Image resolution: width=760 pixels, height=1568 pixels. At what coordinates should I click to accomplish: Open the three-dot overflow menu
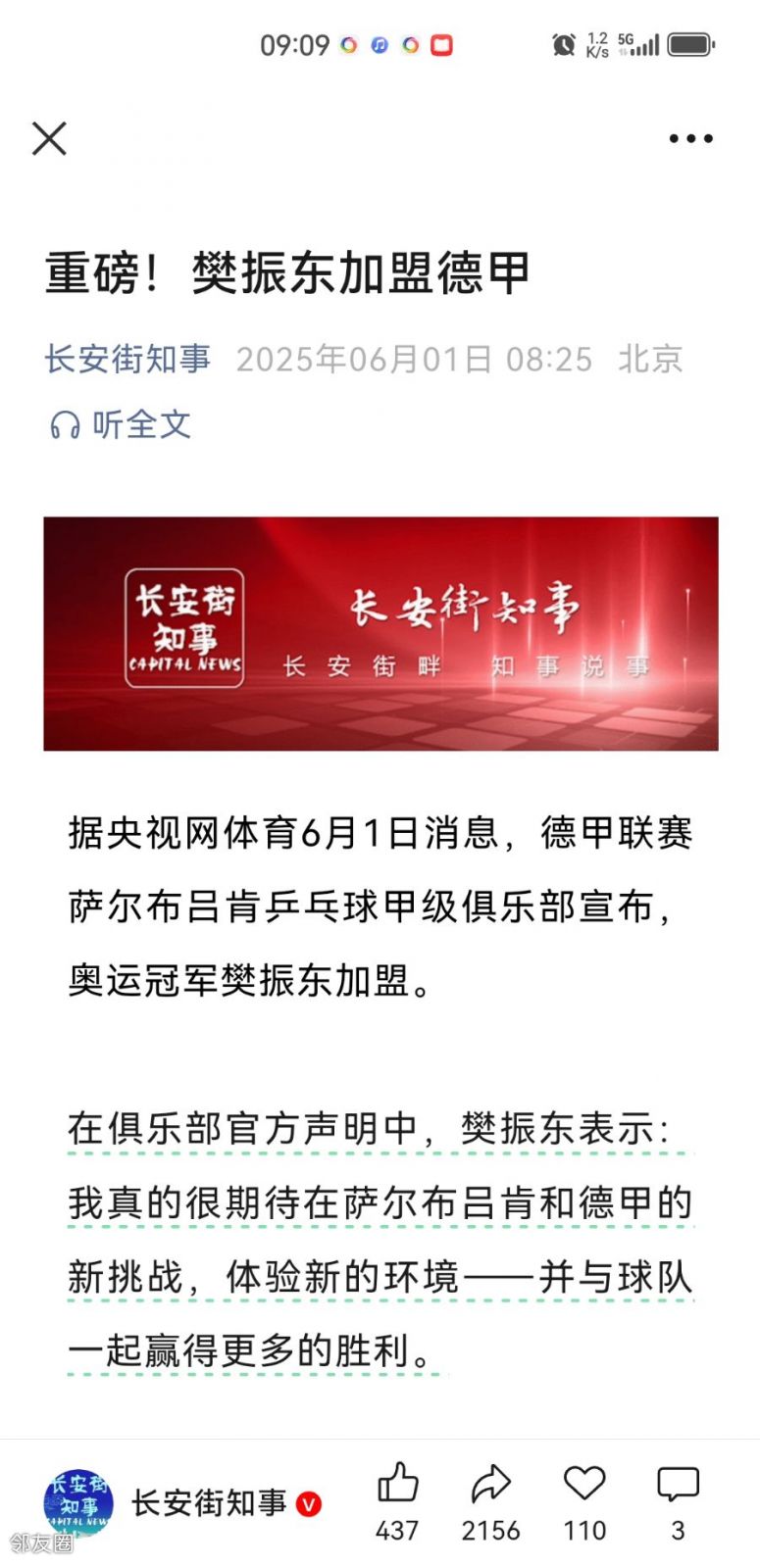pyautogui.click(x=690, y=139)
